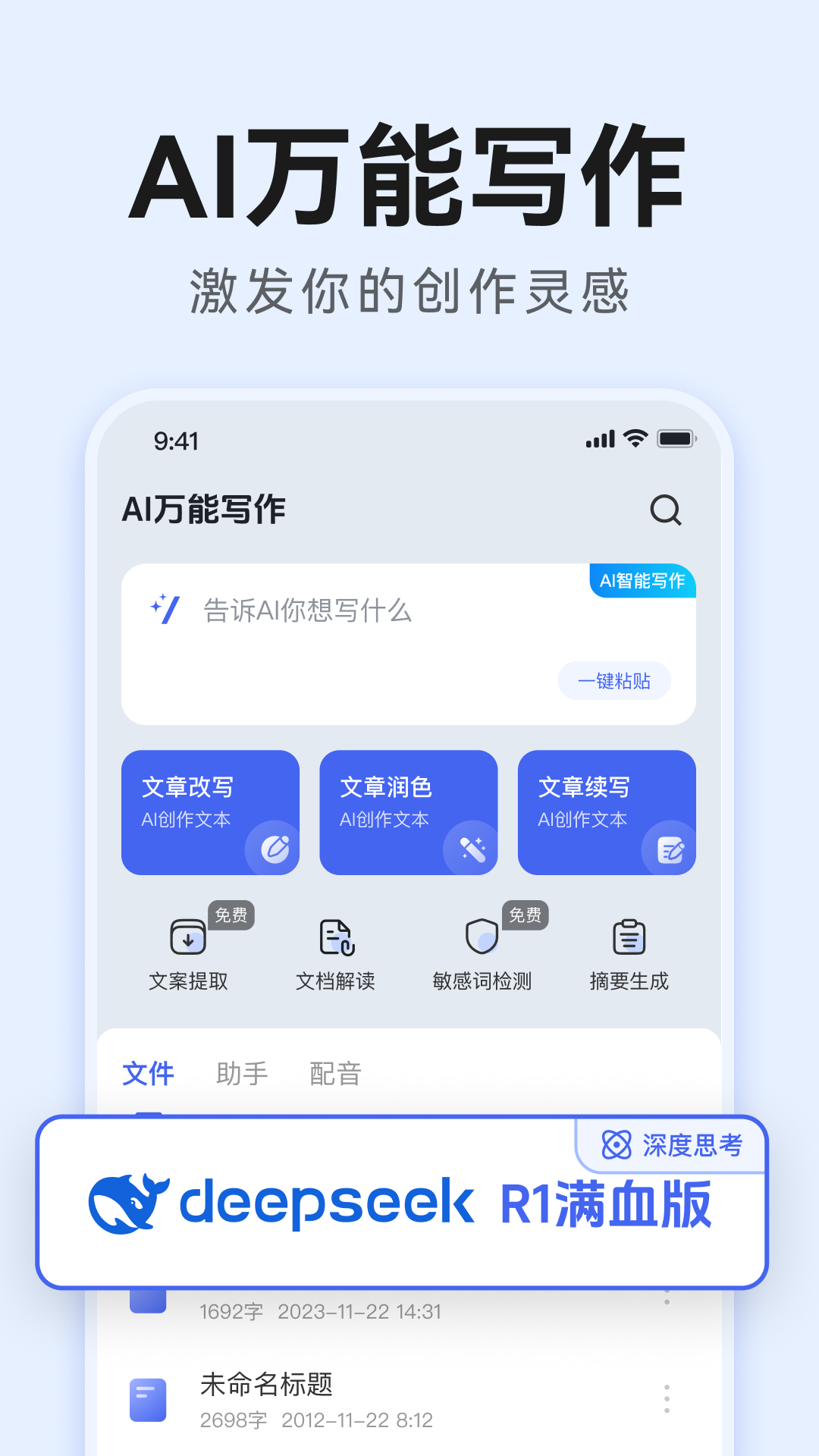
Task: Tap the 深度思考 atom icon badge
Action: (618, 1146)
